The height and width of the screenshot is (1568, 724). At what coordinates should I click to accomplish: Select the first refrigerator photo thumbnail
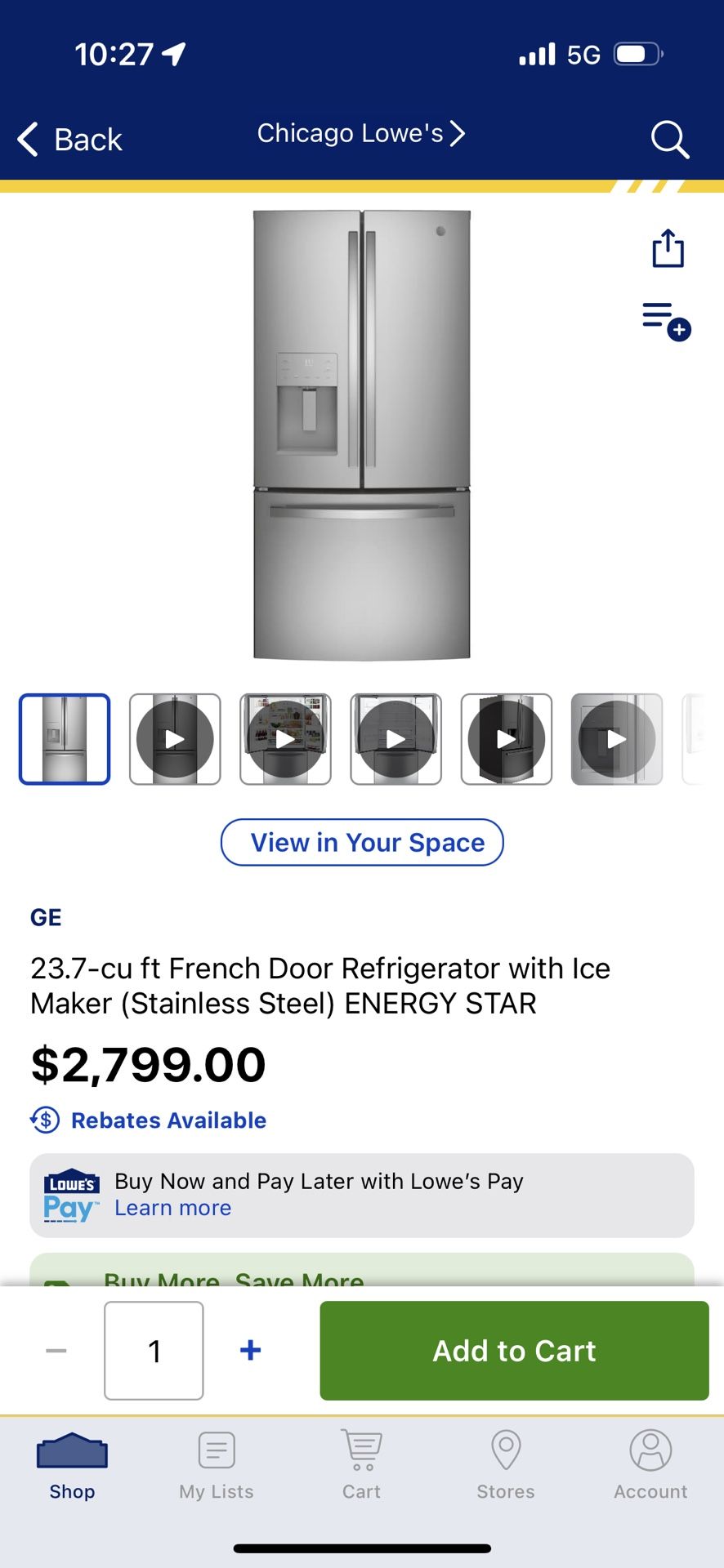tap(65, 739)
